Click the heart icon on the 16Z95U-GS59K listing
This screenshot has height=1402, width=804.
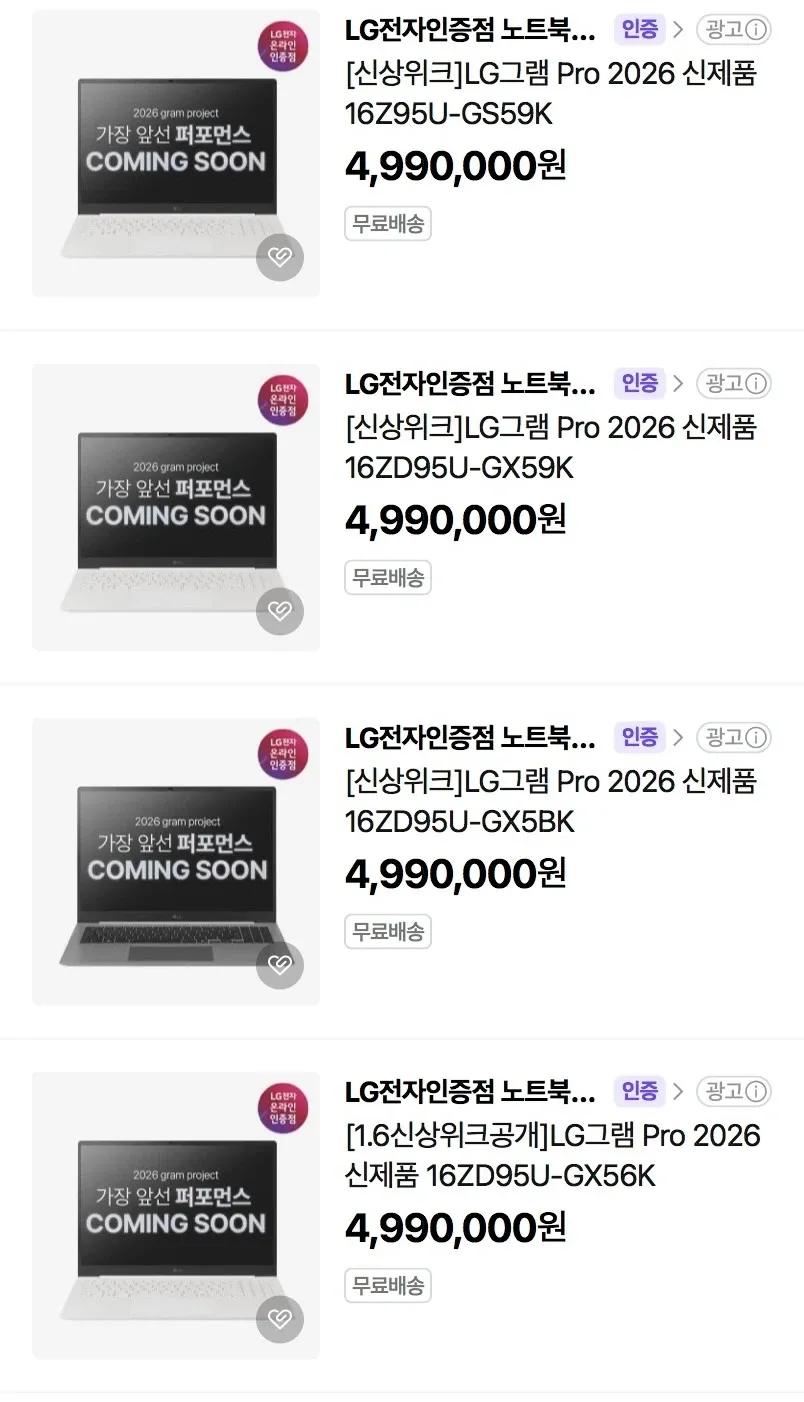[x=280, y=257]
